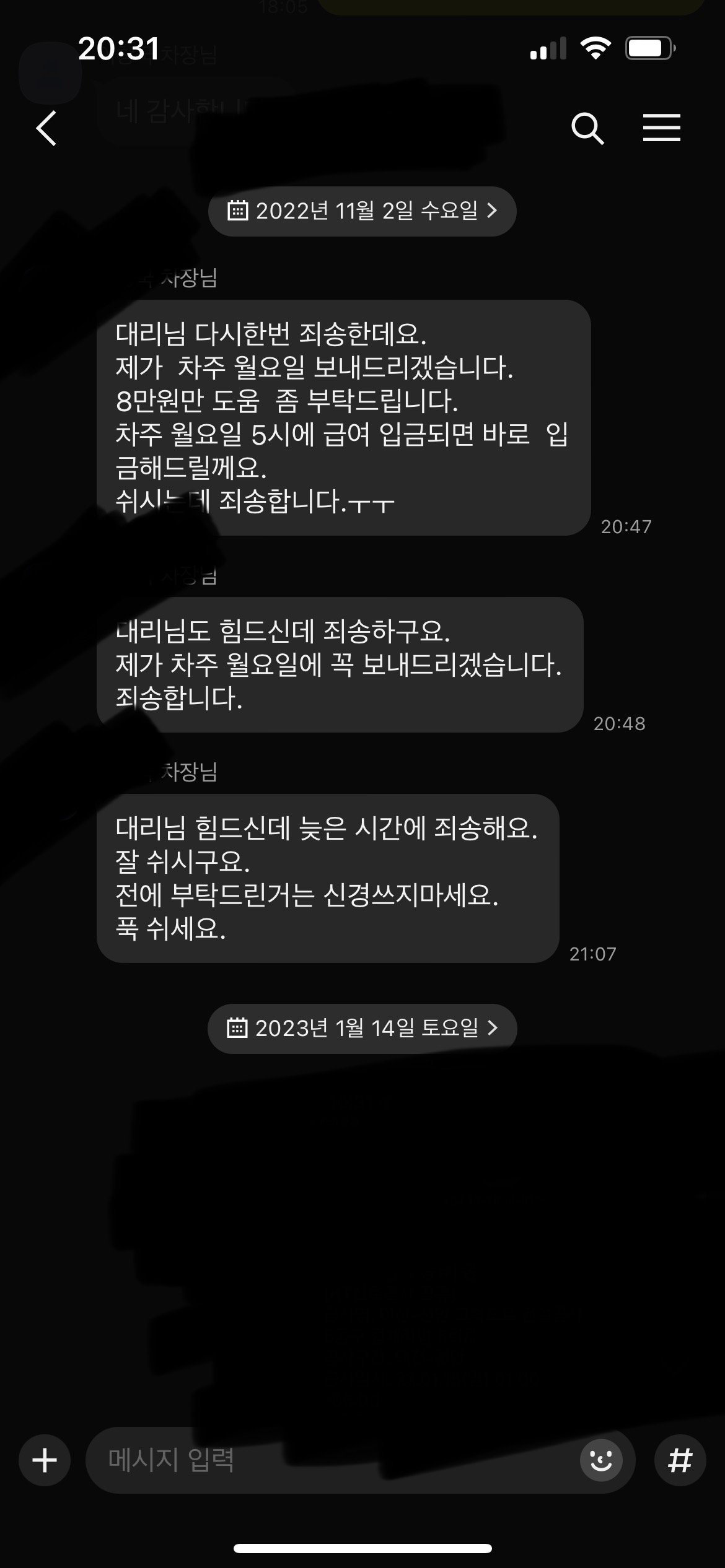Image resolution: width=725 pixels, height=1568 pixels.
Task: Open the plus attachment menu
Action: 45,1461
